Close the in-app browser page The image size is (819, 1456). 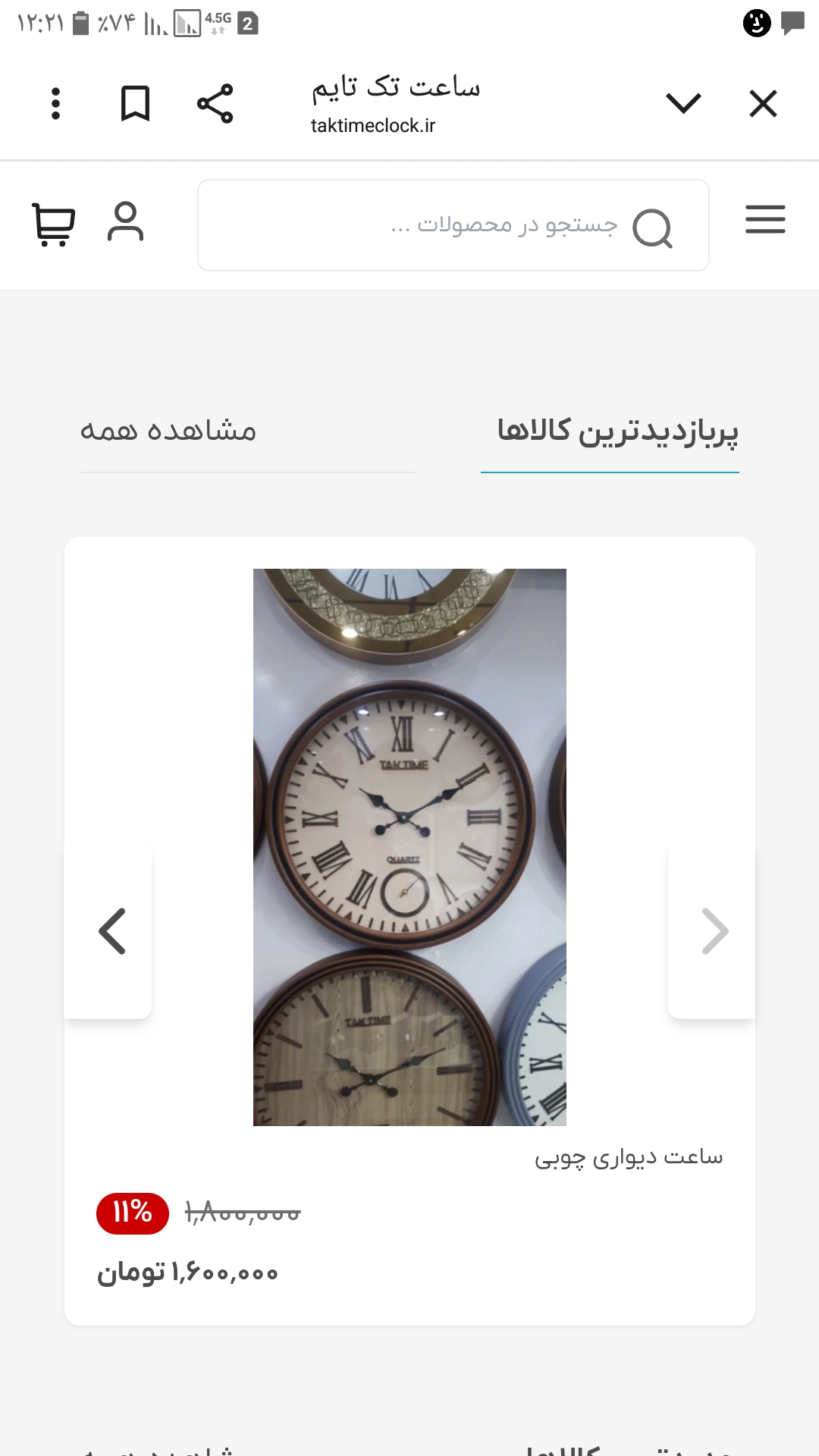763,104
